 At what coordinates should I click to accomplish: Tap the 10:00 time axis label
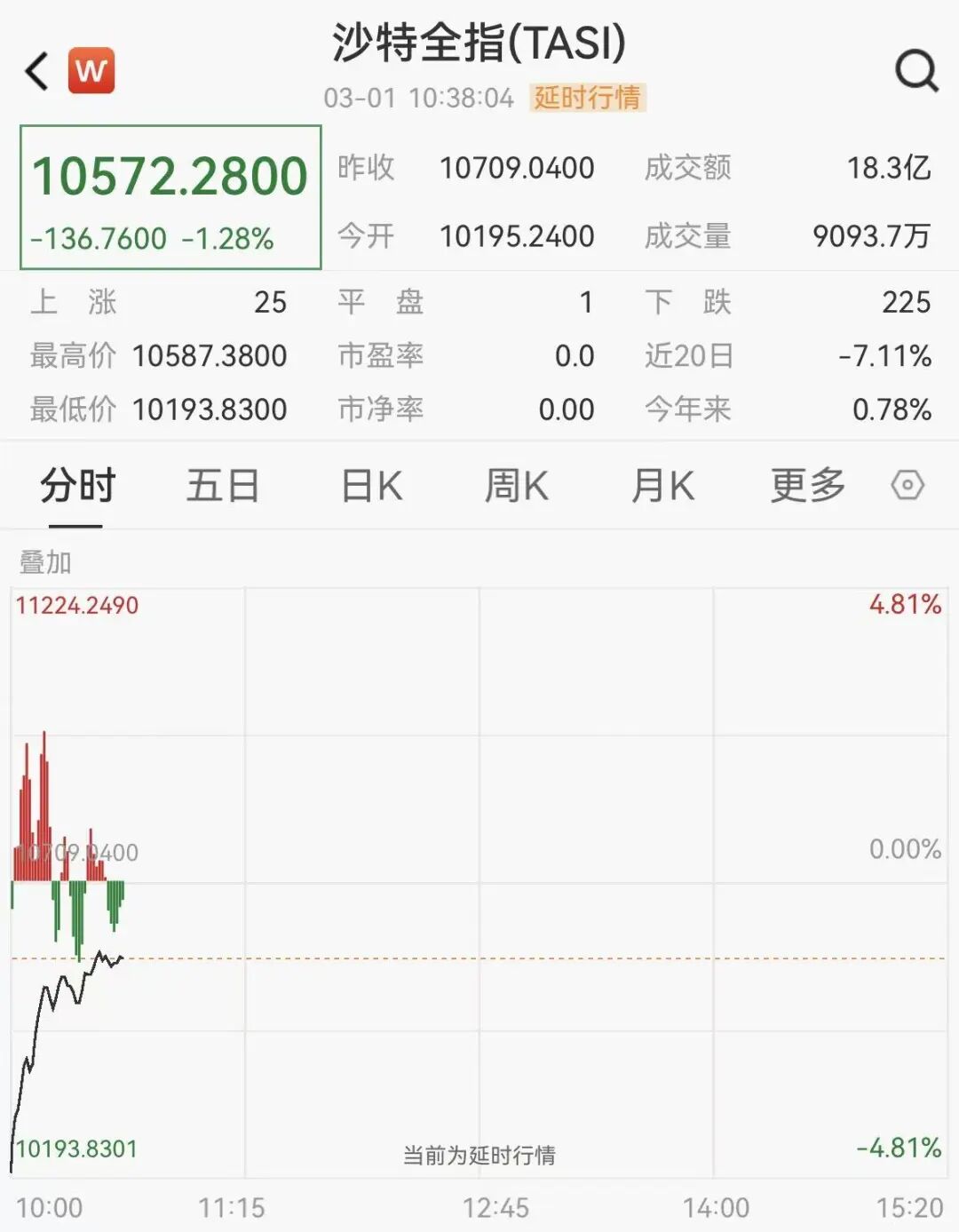tap(51, 1207)
